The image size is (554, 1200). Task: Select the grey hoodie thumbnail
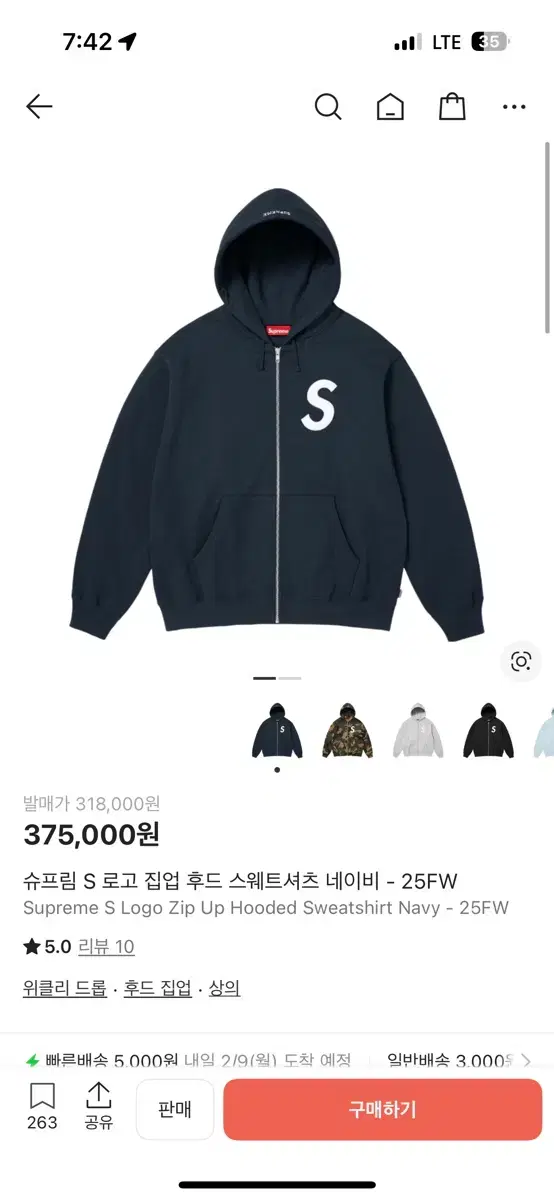[x=418, y=730]
